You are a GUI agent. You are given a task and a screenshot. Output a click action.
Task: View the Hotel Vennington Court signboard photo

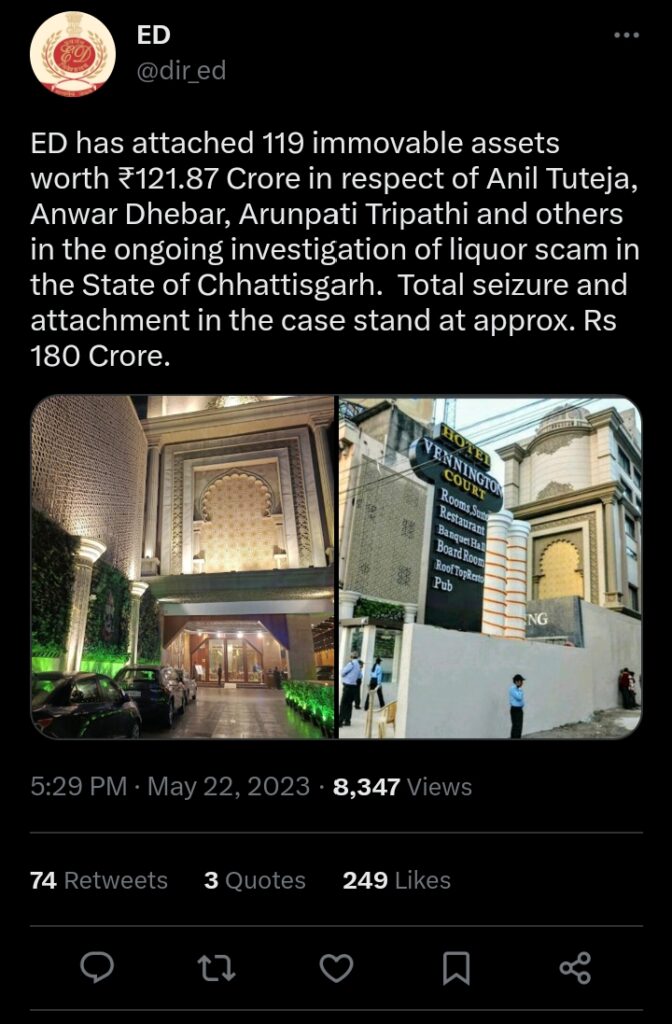click(x=490, y=567)
